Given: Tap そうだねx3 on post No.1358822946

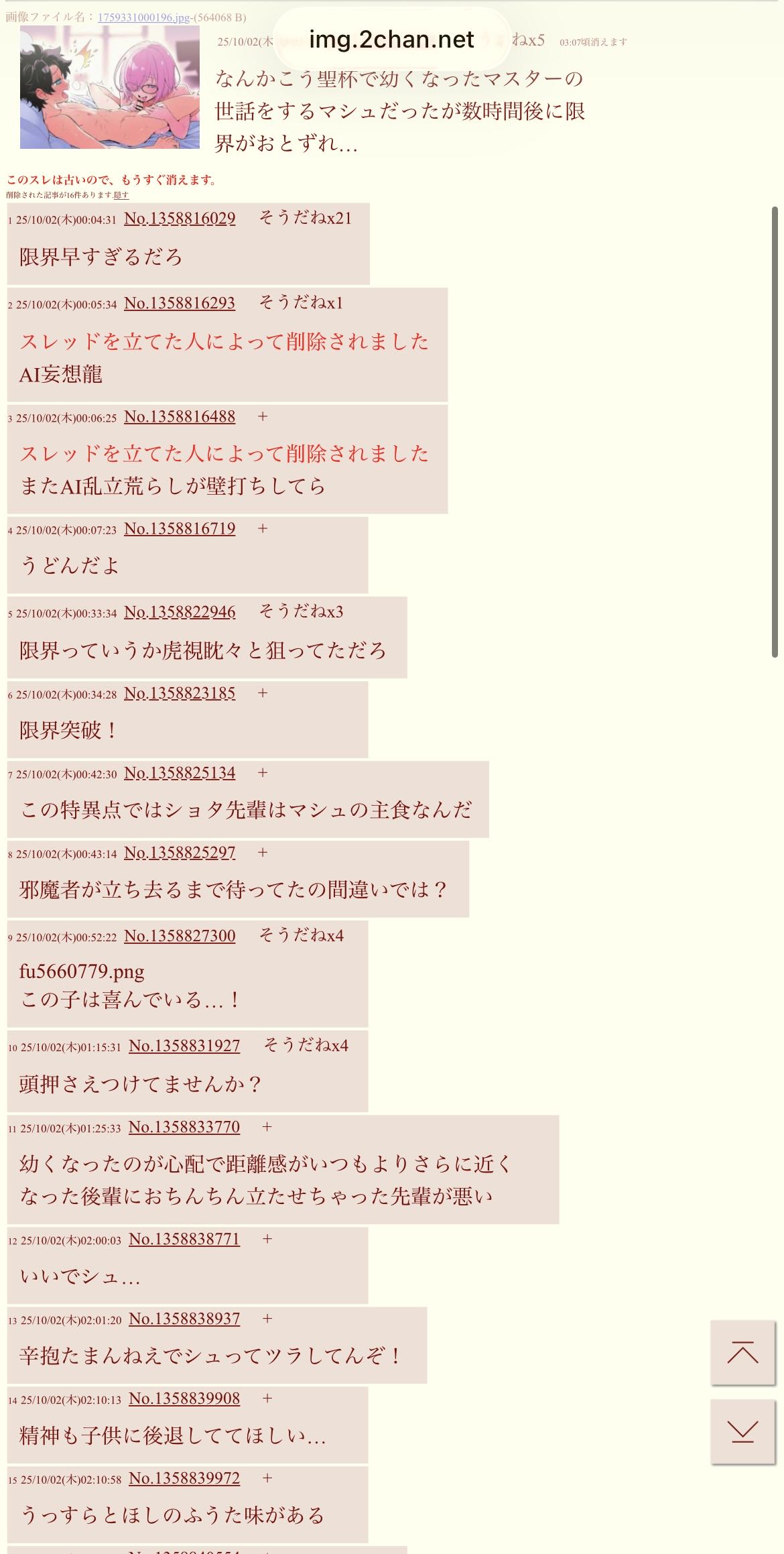Looking at the screenshot, I should click(301, 611).
